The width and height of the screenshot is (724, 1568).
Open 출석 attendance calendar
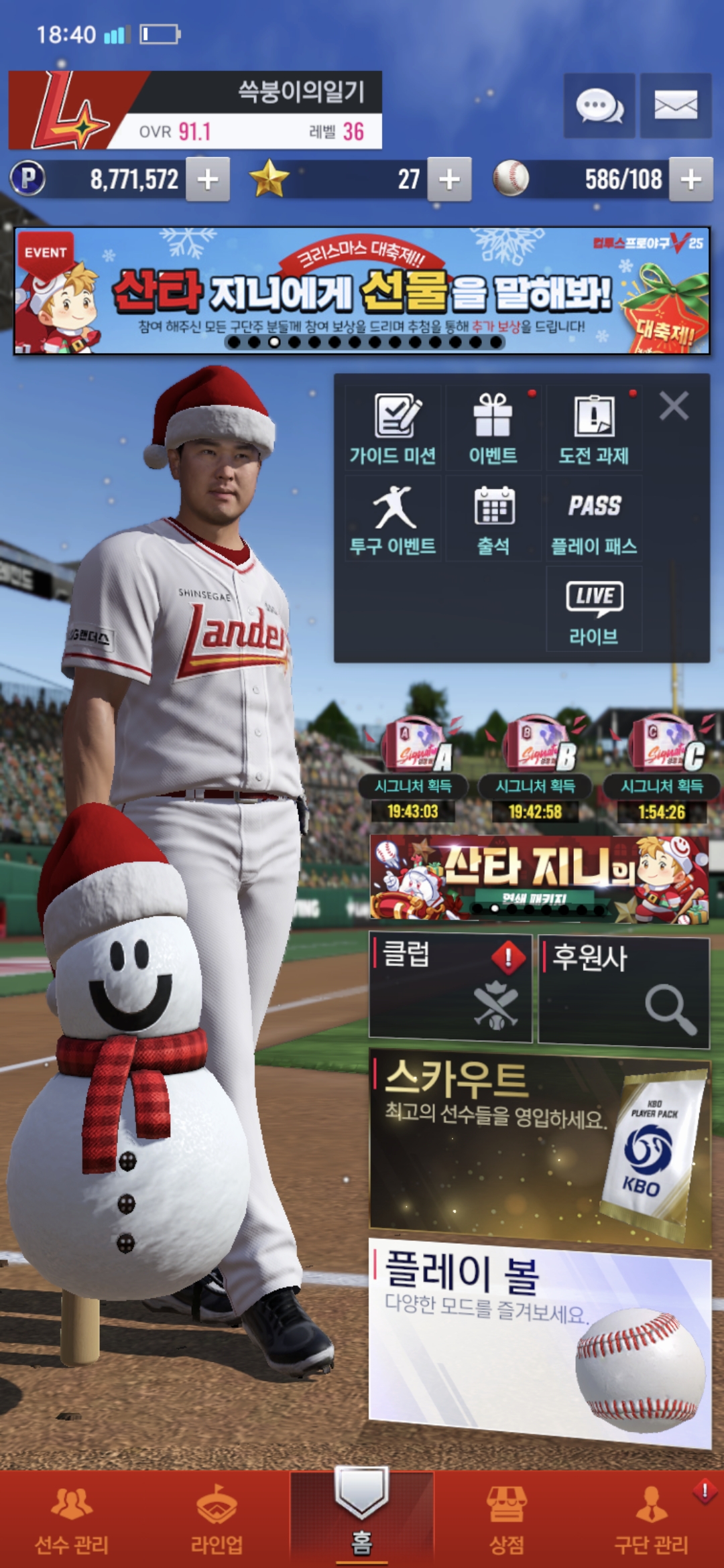(493, 520)
